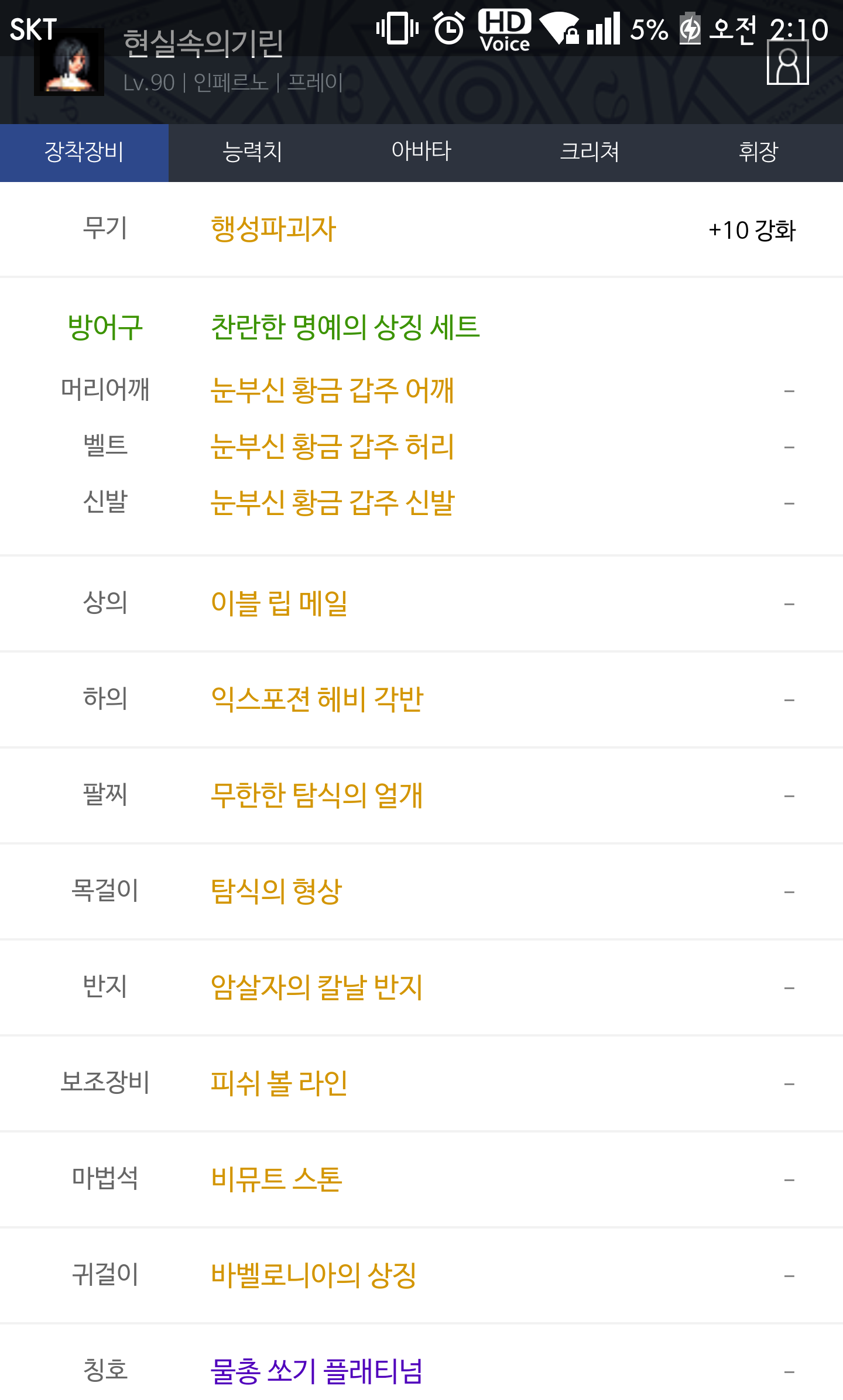Open 익스포젼 헤비 각반 item
This screenshot has height=1400, width=843.
(x=317, y=699)
